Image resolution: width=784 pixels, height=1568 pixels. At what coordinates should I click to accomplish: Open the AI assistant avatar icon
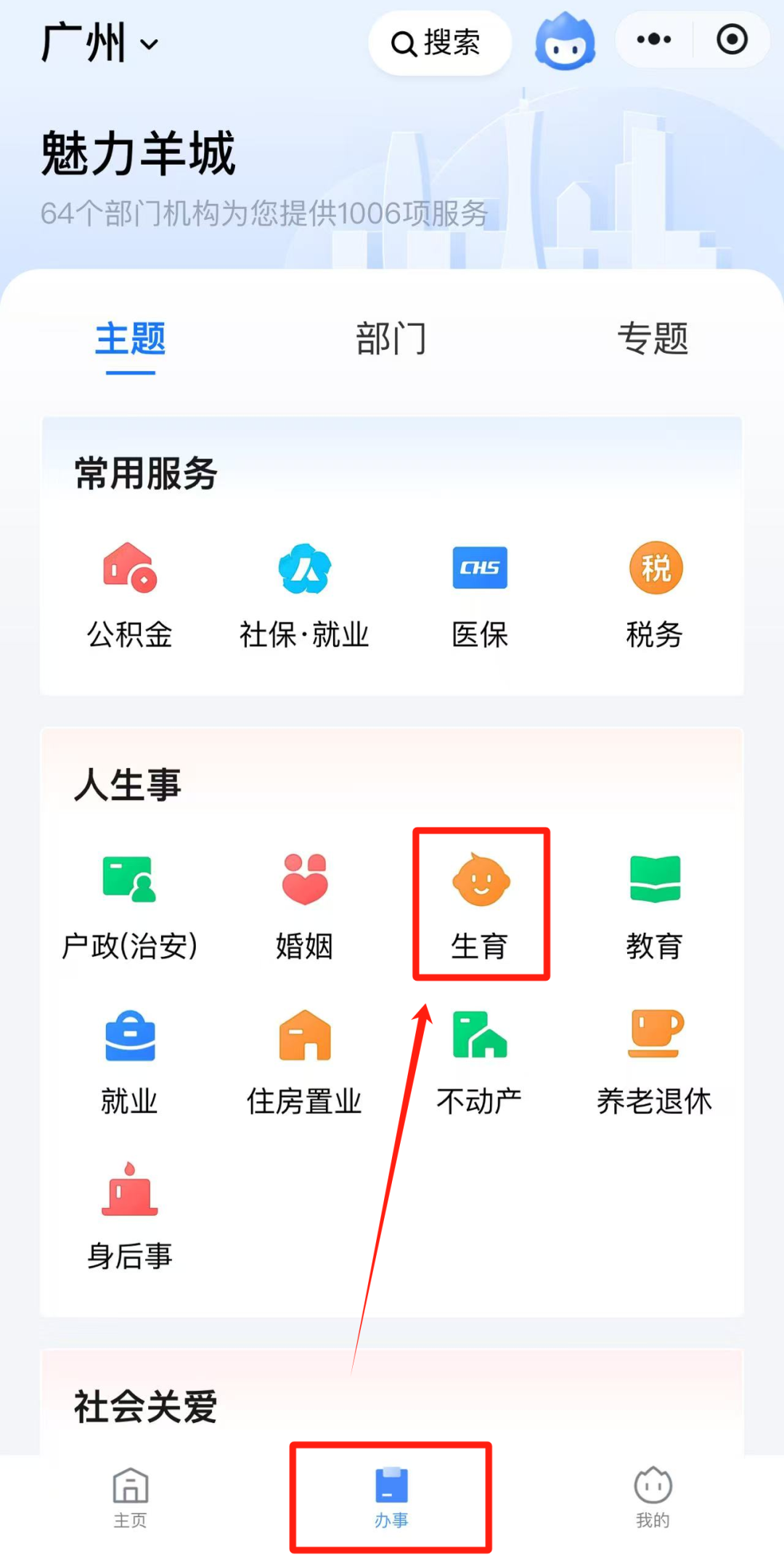point(566,41)
